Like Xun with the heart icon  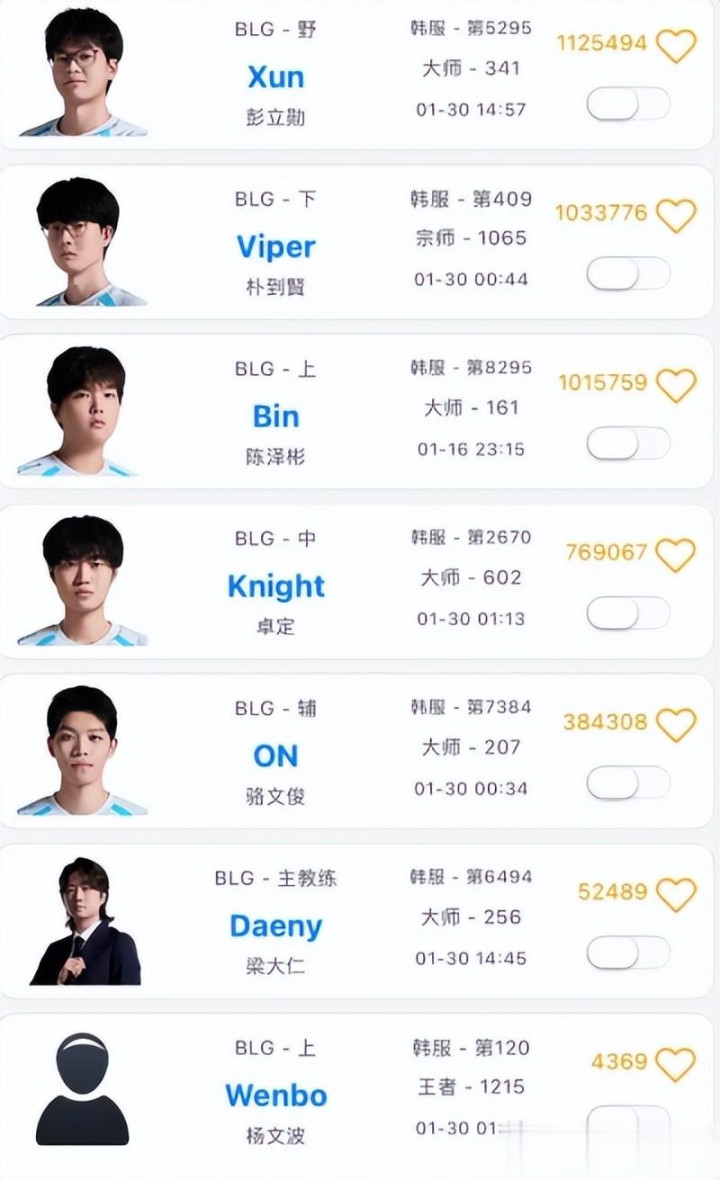click(x=676, y=46)
